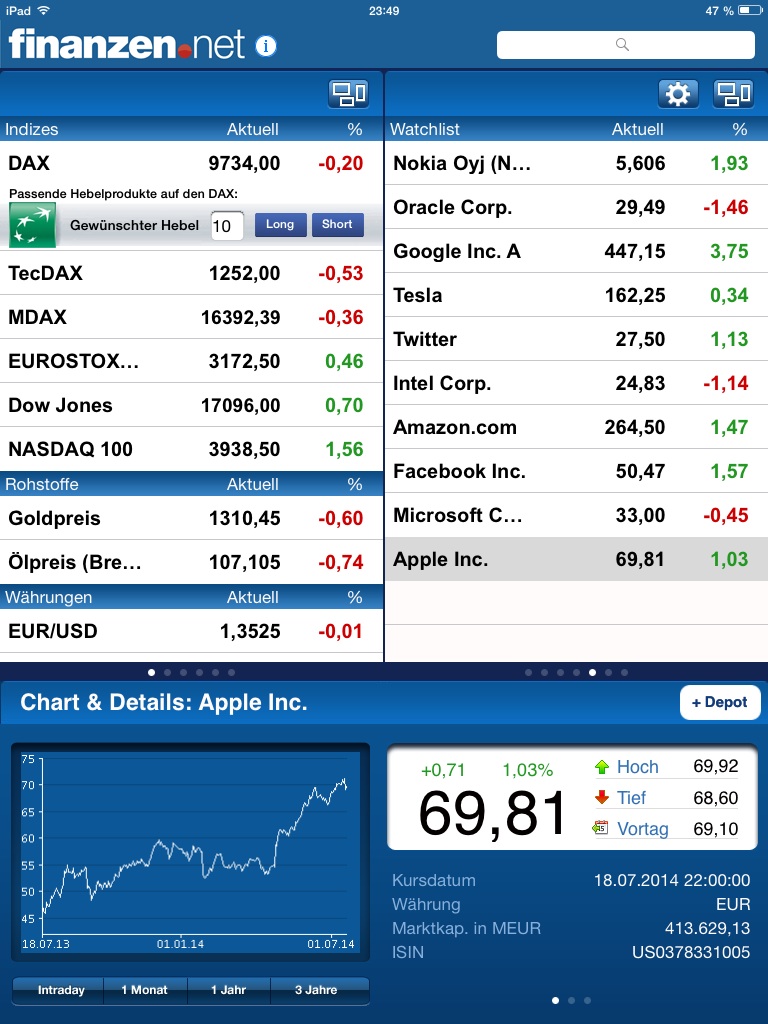Toggle the Long leverage product option
Viewport: 768px width, 1024px height.
tap(280, 225)
